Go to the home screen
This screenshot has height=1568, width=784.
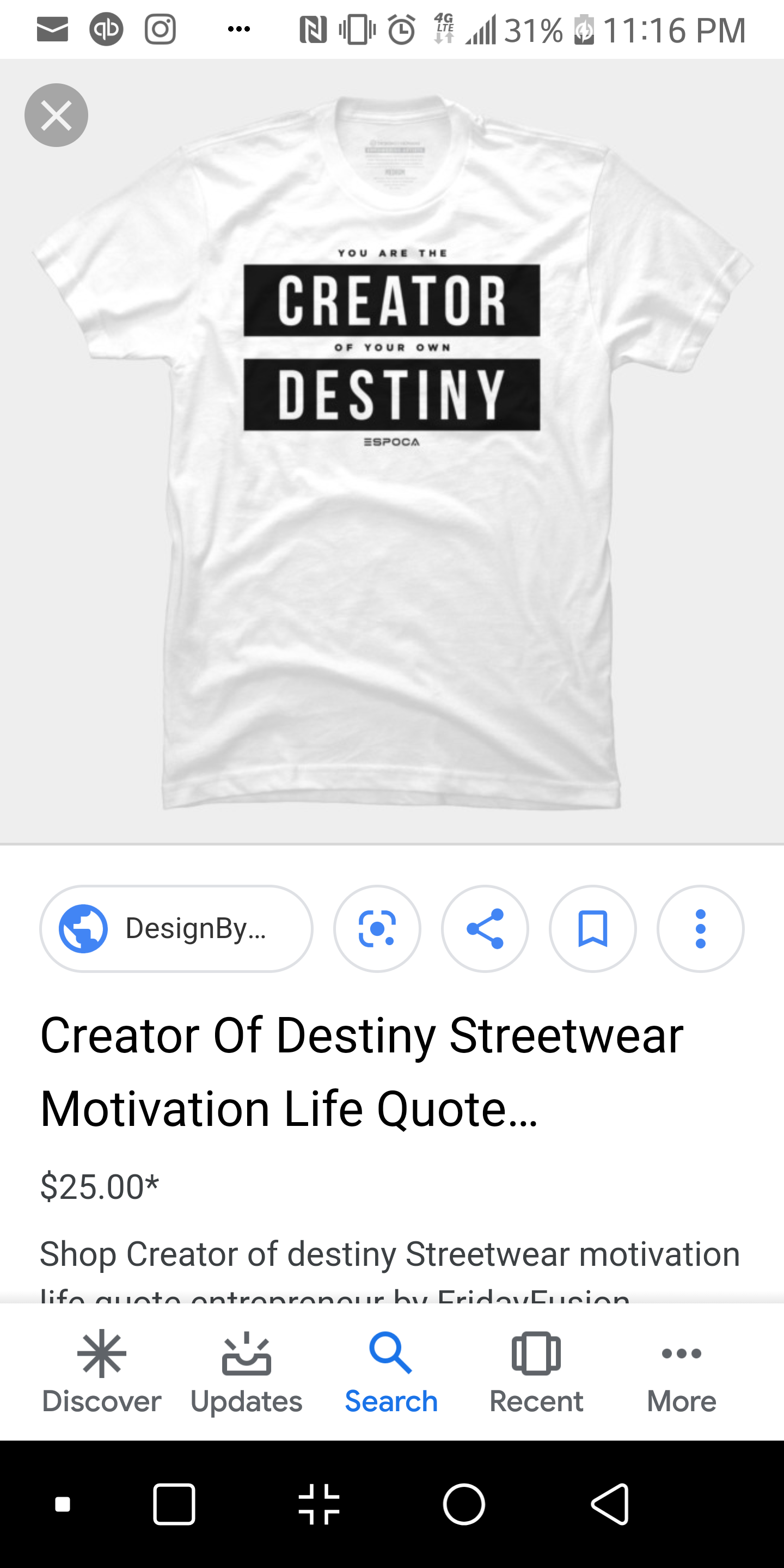464,1504
